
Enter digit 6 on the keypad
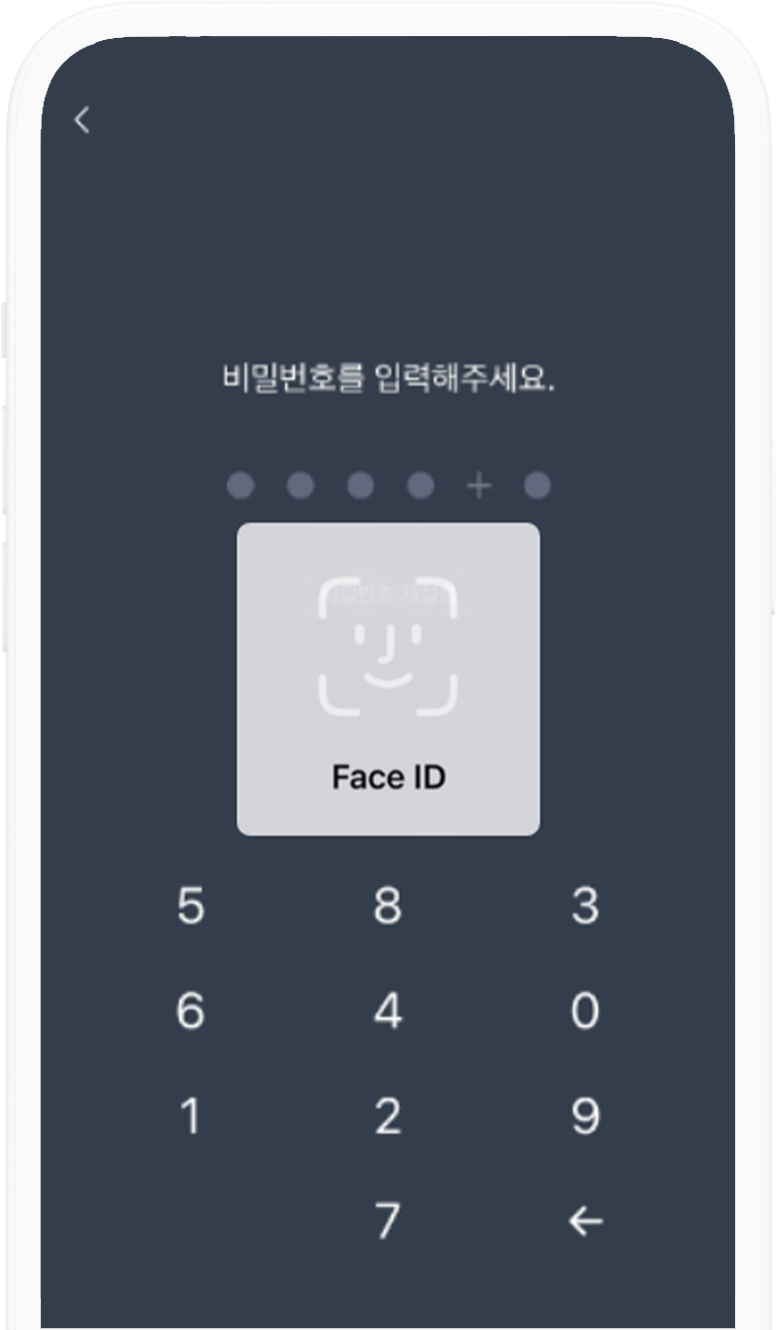(x=190, y=1011)
